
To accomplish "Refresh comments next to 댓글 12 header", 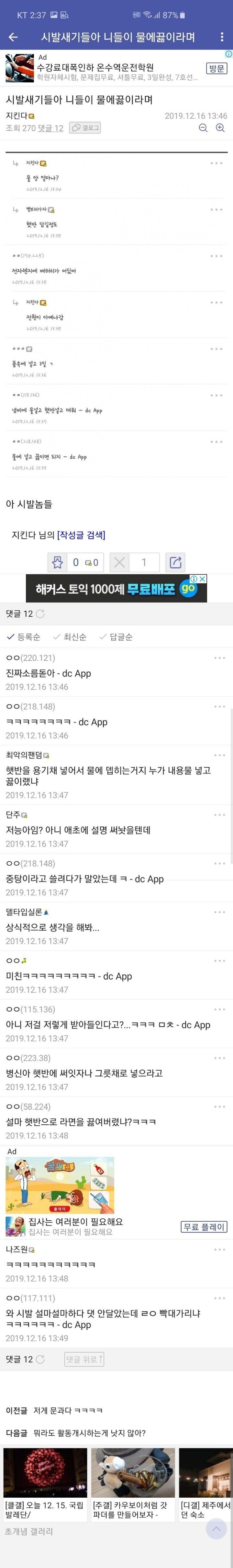I will [x=41, y=614].
